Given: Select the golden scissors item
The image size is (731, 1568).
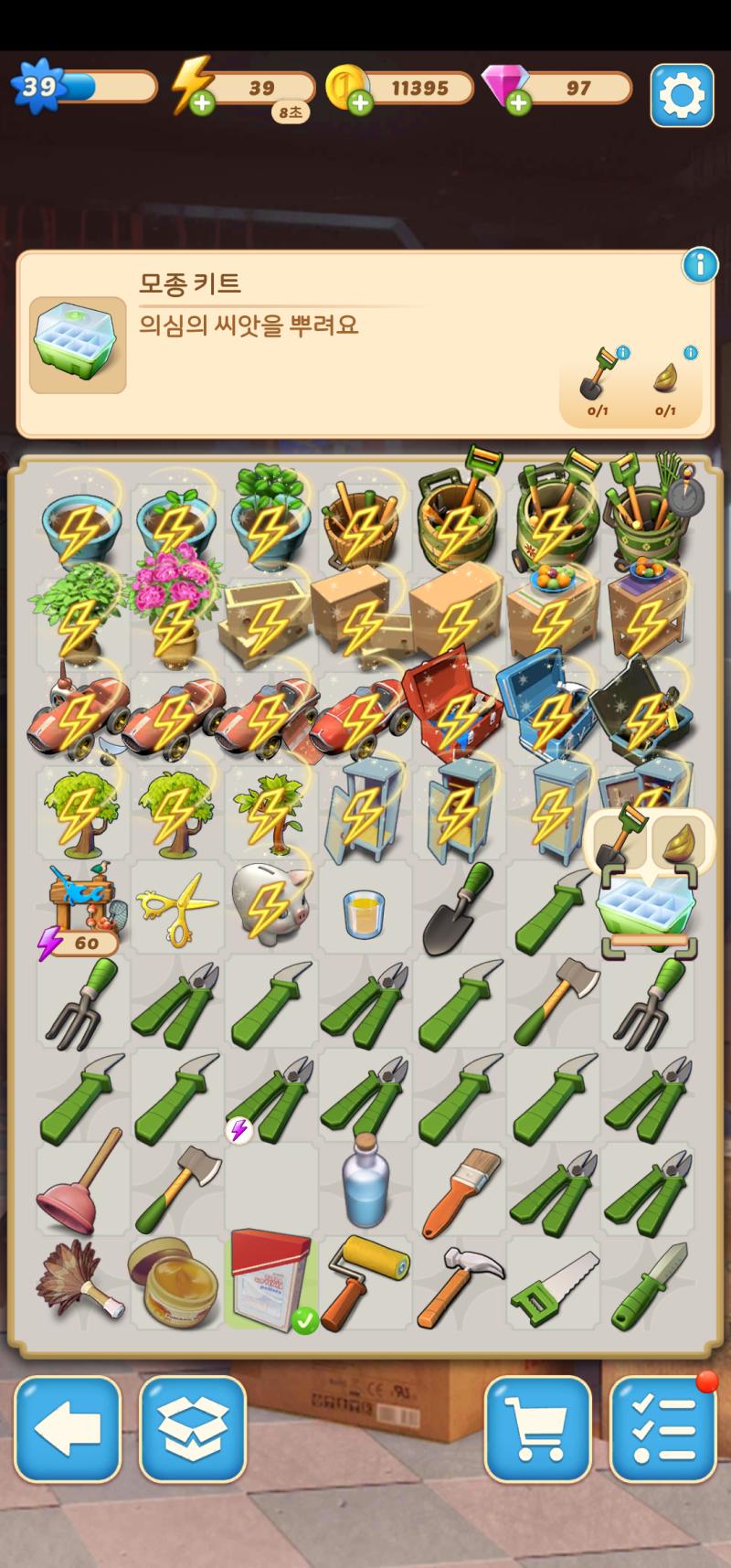Looking at the screenshot, I should [x=177, y=908].
